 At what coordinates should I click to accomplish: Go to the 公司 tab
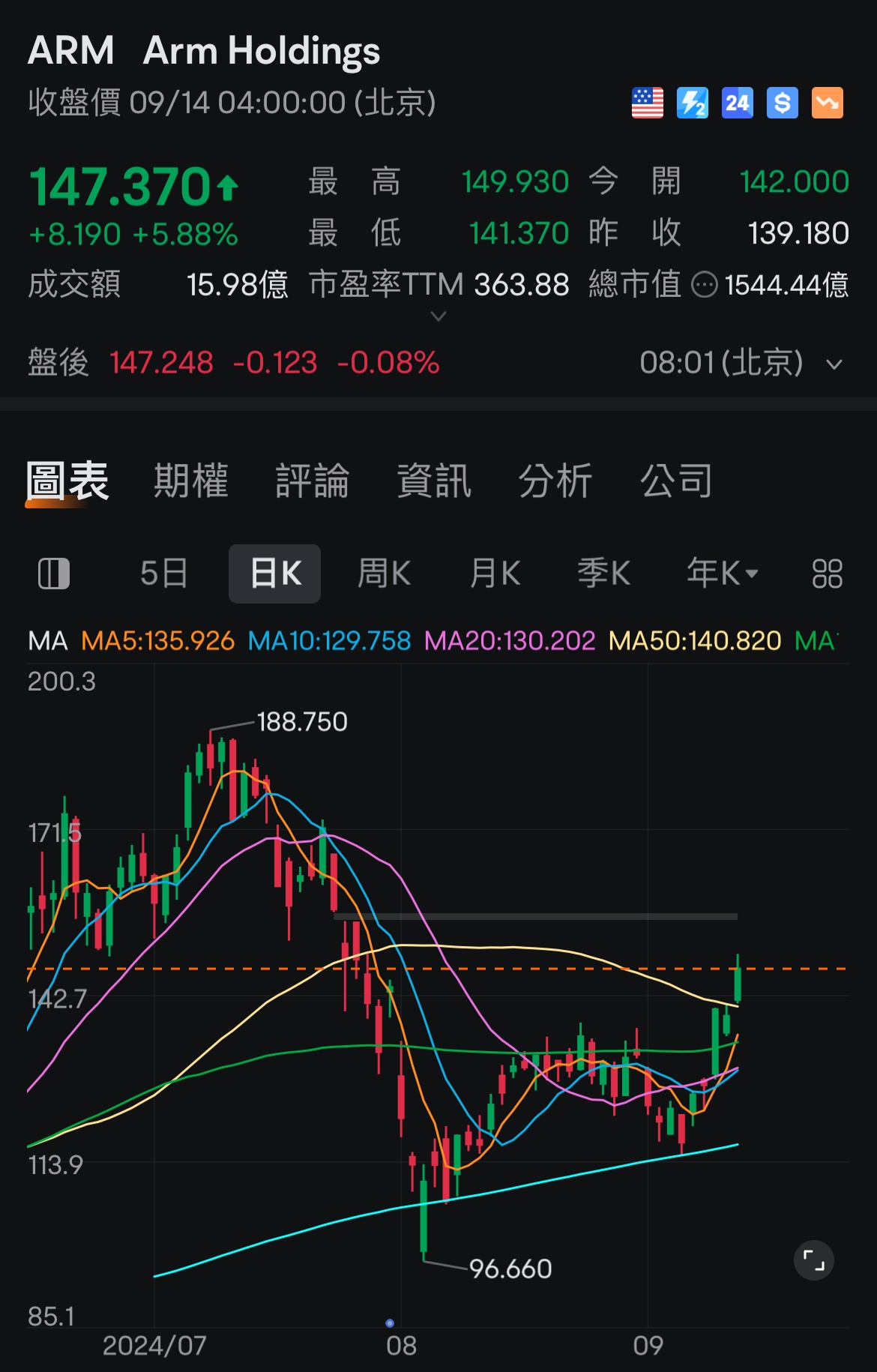click(676, 481)
